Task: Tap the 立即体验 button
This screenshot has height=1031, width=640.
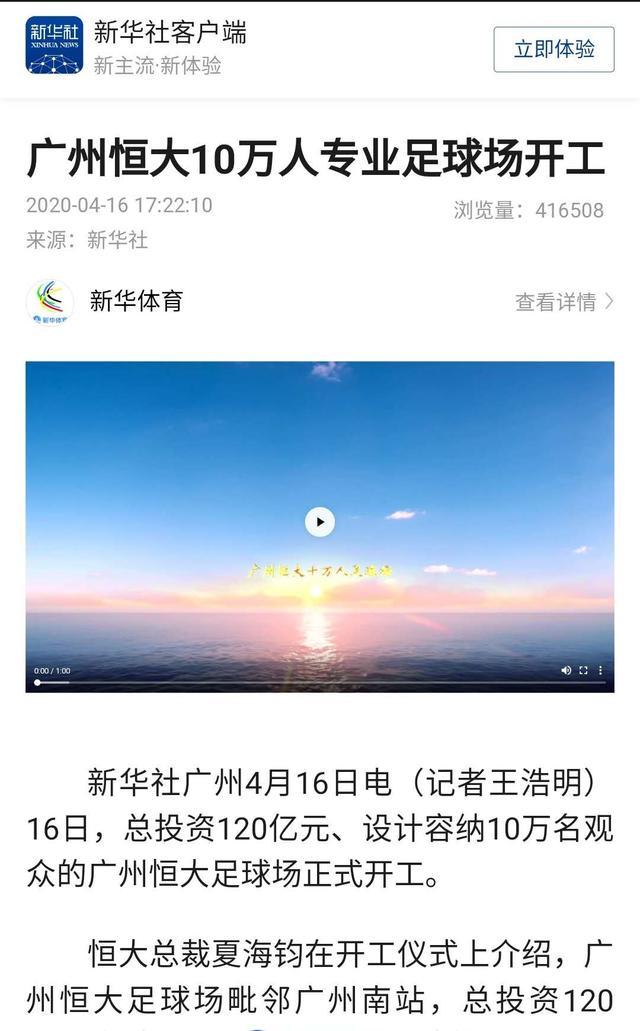Action: (554, 49)
